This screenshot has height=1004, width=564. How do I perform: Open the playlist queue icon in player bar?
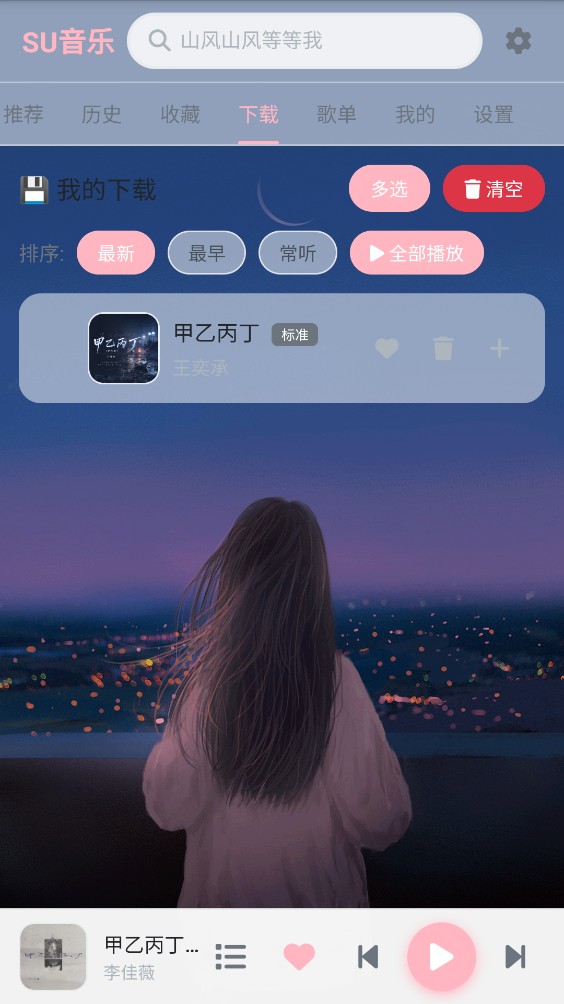tap(230, 957)
